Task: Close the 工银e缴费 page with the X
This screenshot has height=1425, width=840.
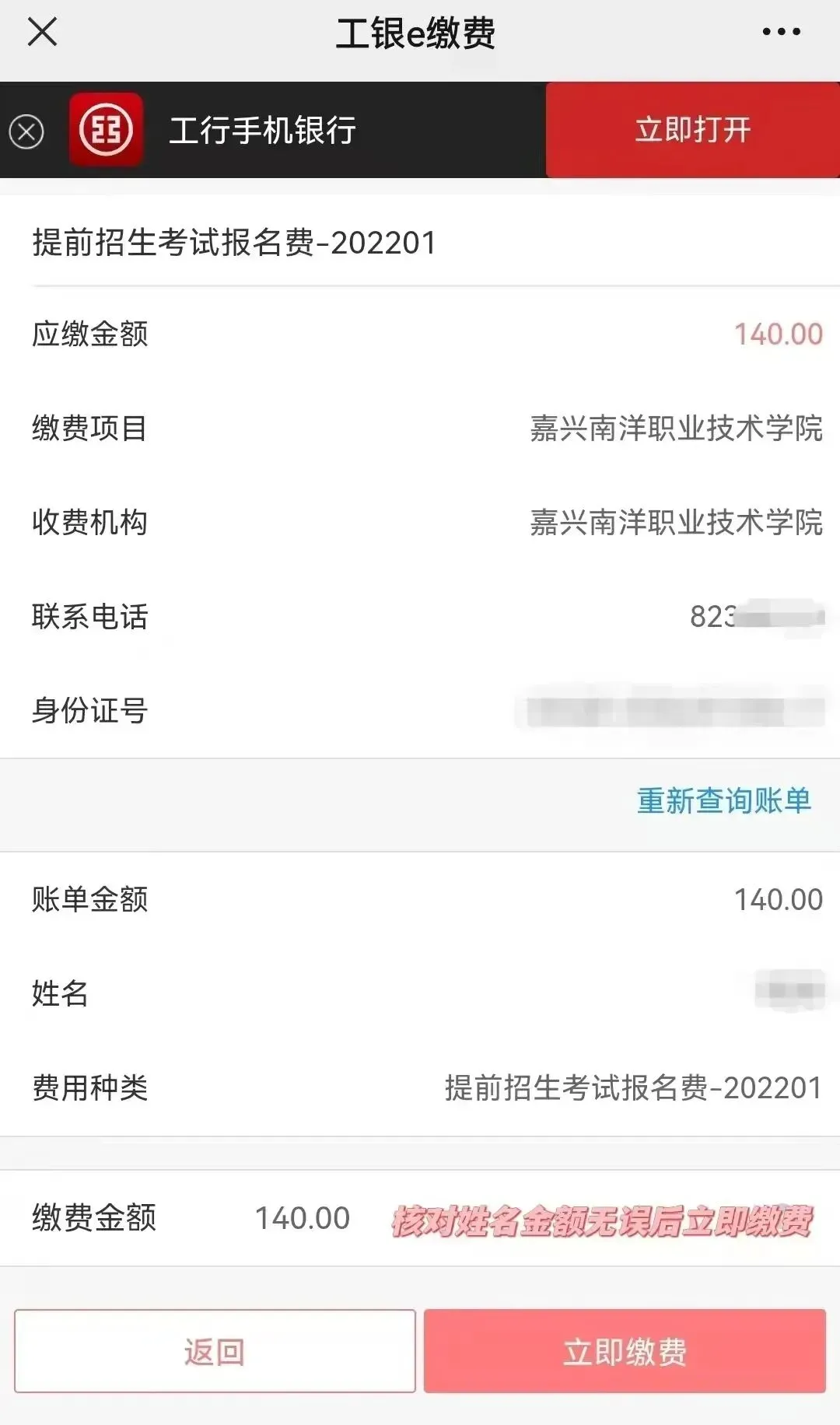Action: (43, 32)
